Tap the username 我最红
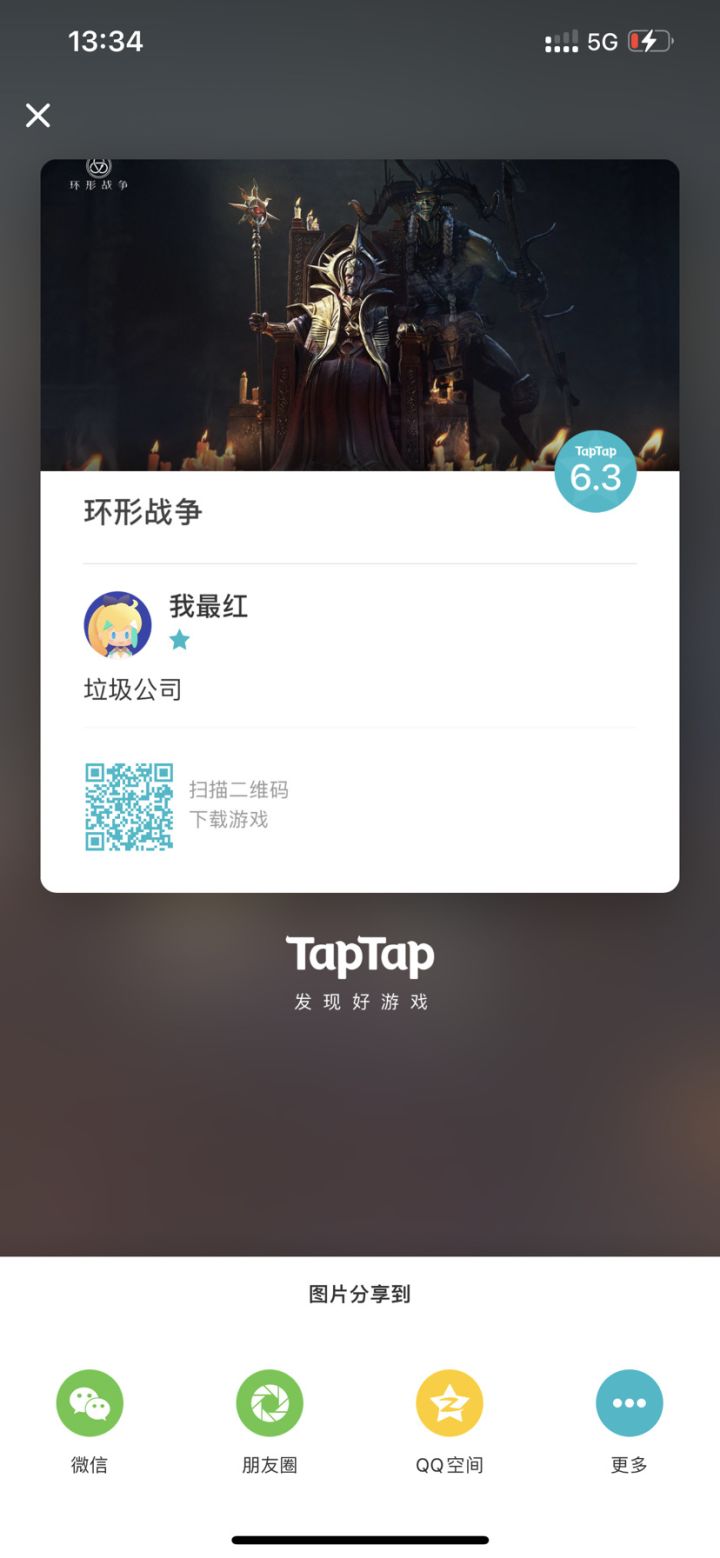The width and height of the screenshot is (720, 1558). [208, 605]
